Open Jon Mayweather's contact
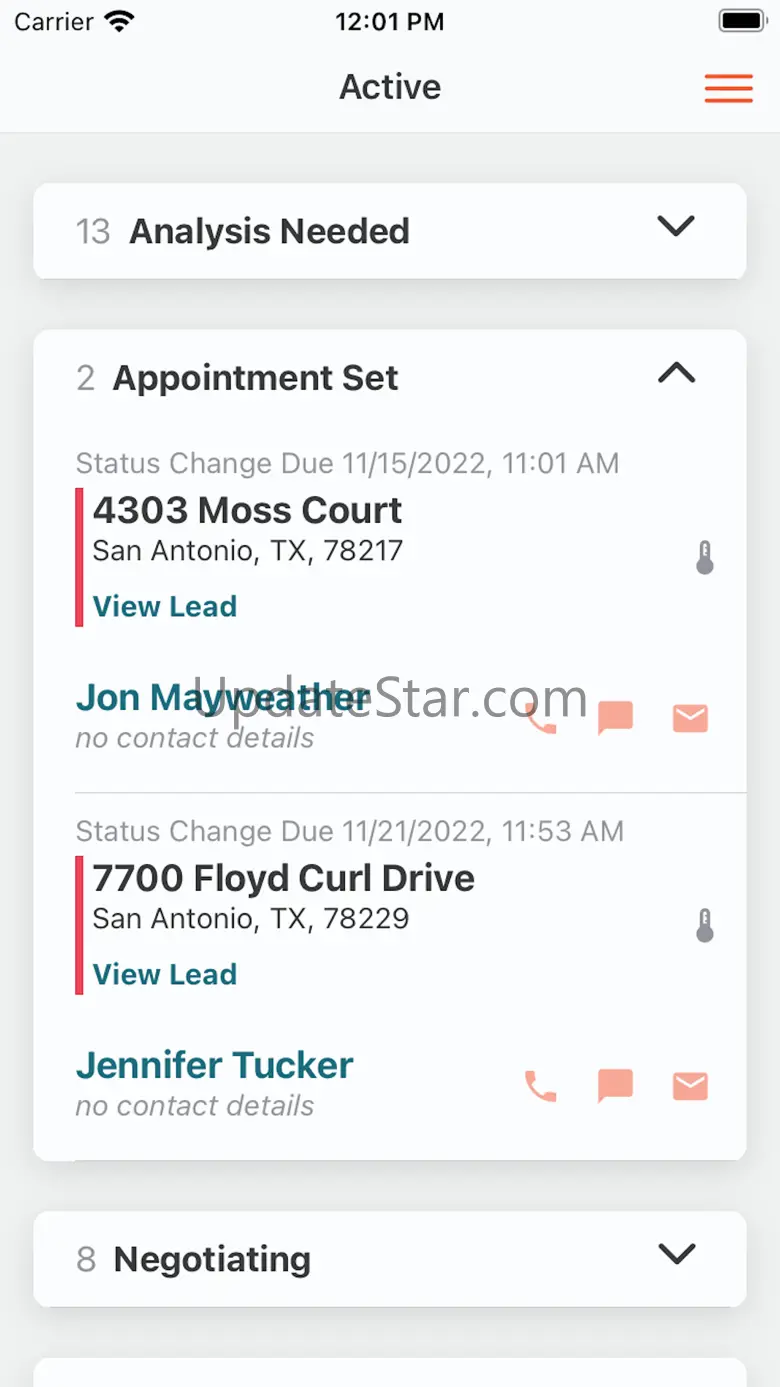 click(x=222, y=698)
